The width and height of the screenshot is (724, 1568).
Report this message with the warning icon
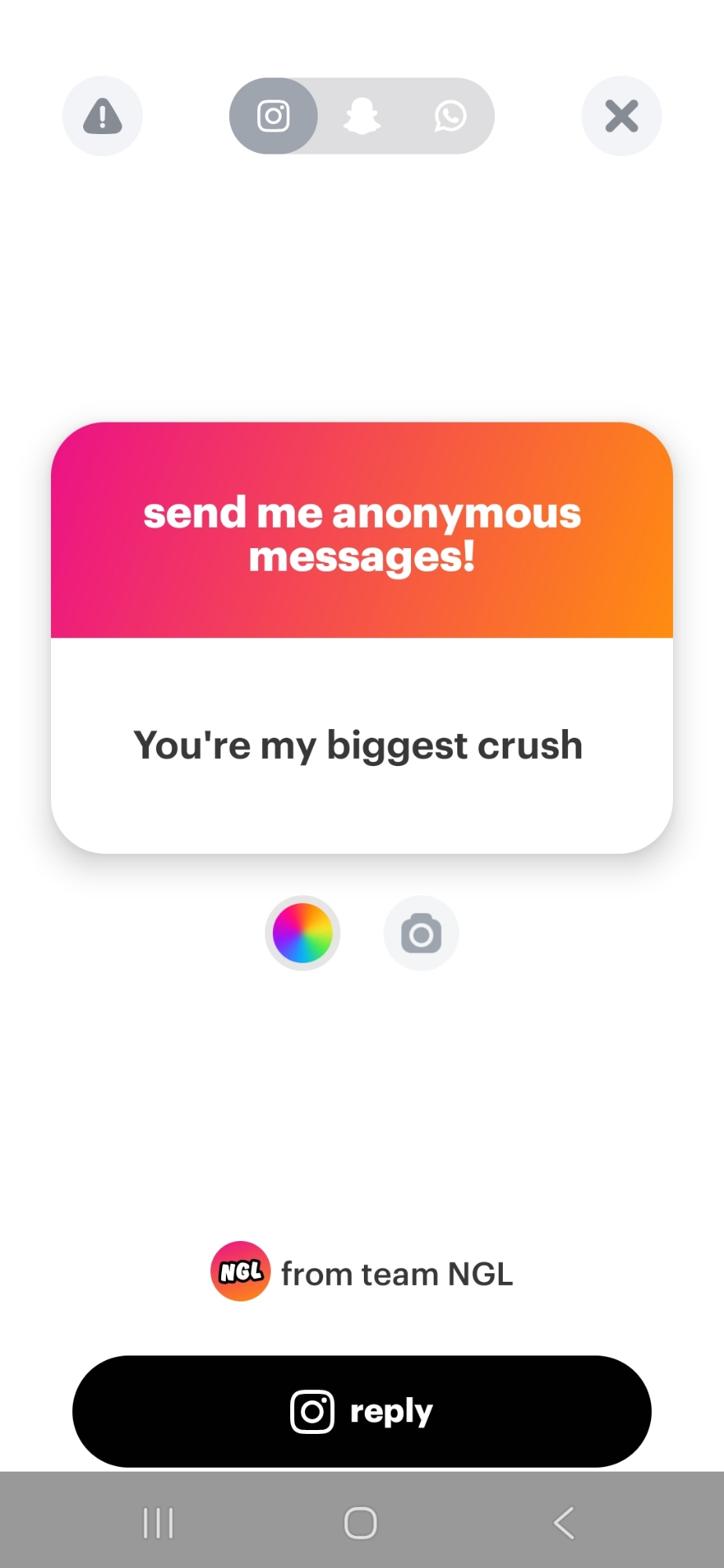point(103,116)
